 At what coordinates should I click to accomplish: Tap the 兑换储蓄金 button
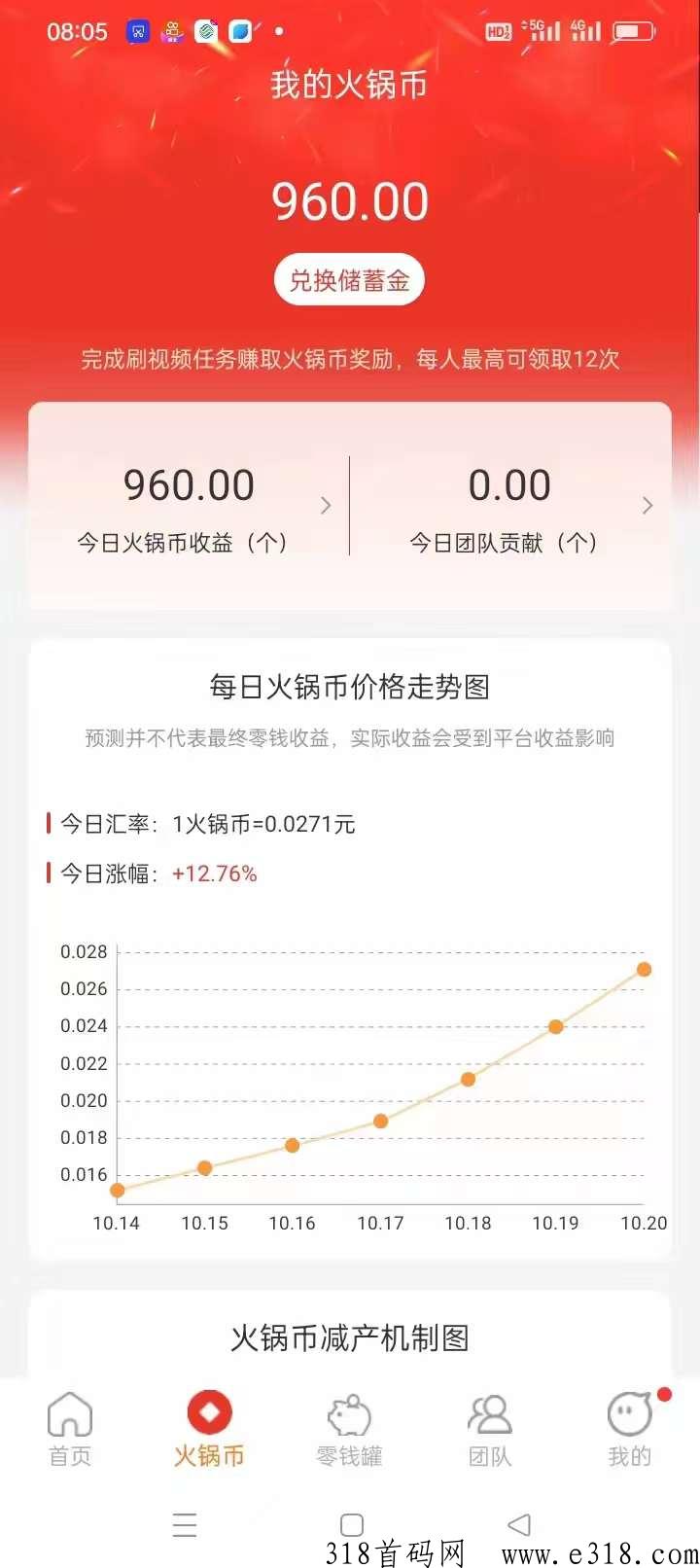tap(349, 280)
